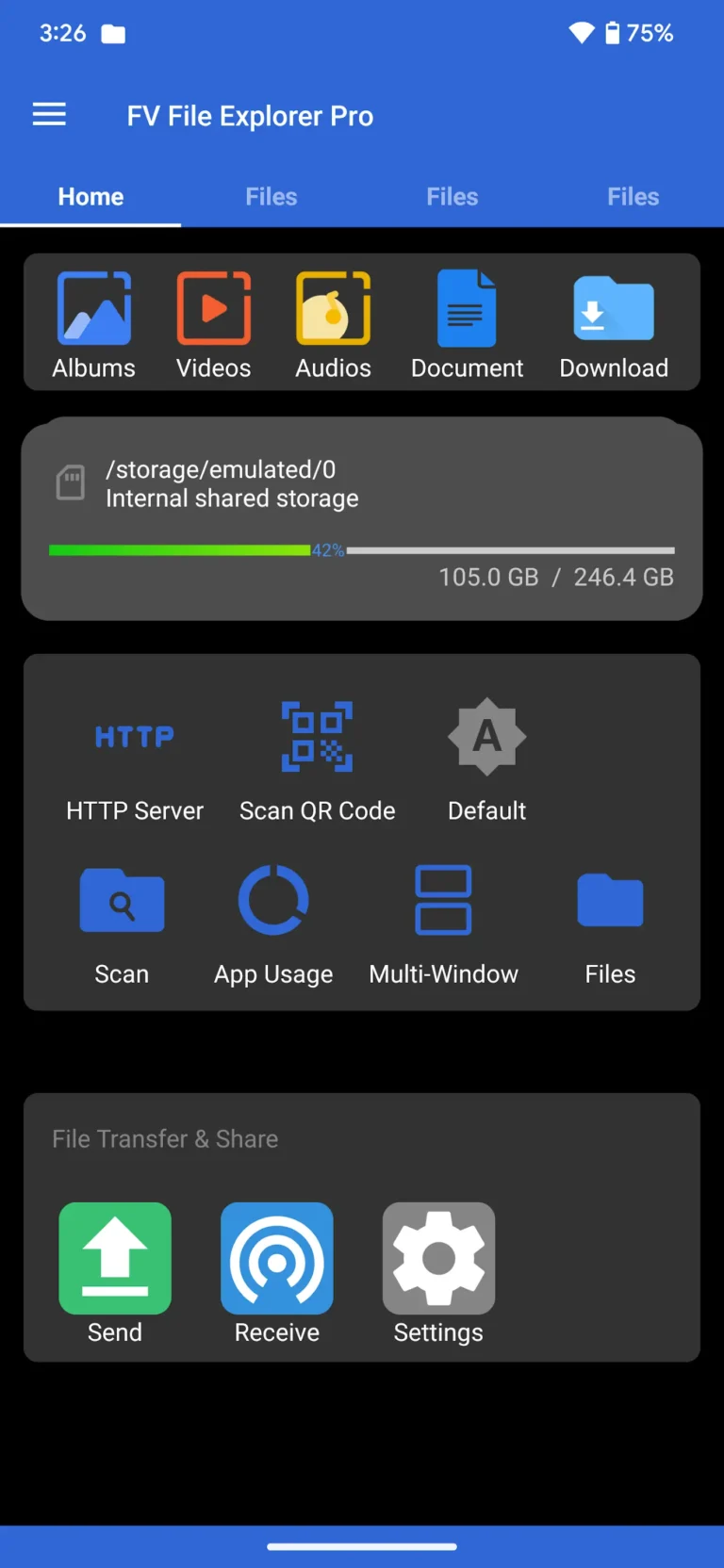Tap the storage usage progress bar
724x1568 pixels.
(x=361, y=549)
